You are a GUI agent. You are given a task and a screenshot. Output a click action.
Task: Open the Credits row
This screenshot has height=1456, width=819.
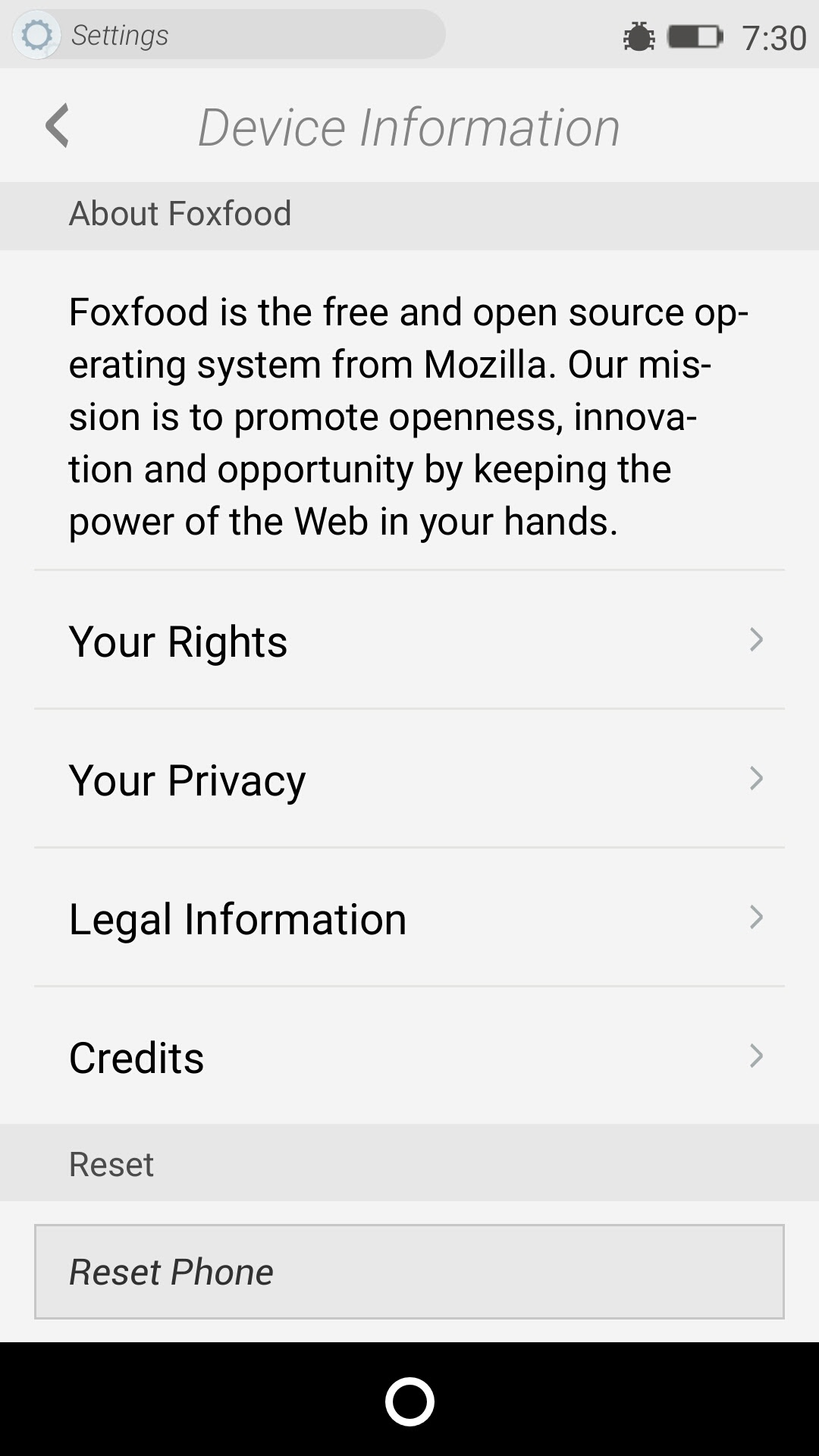tap(409, 1057)
